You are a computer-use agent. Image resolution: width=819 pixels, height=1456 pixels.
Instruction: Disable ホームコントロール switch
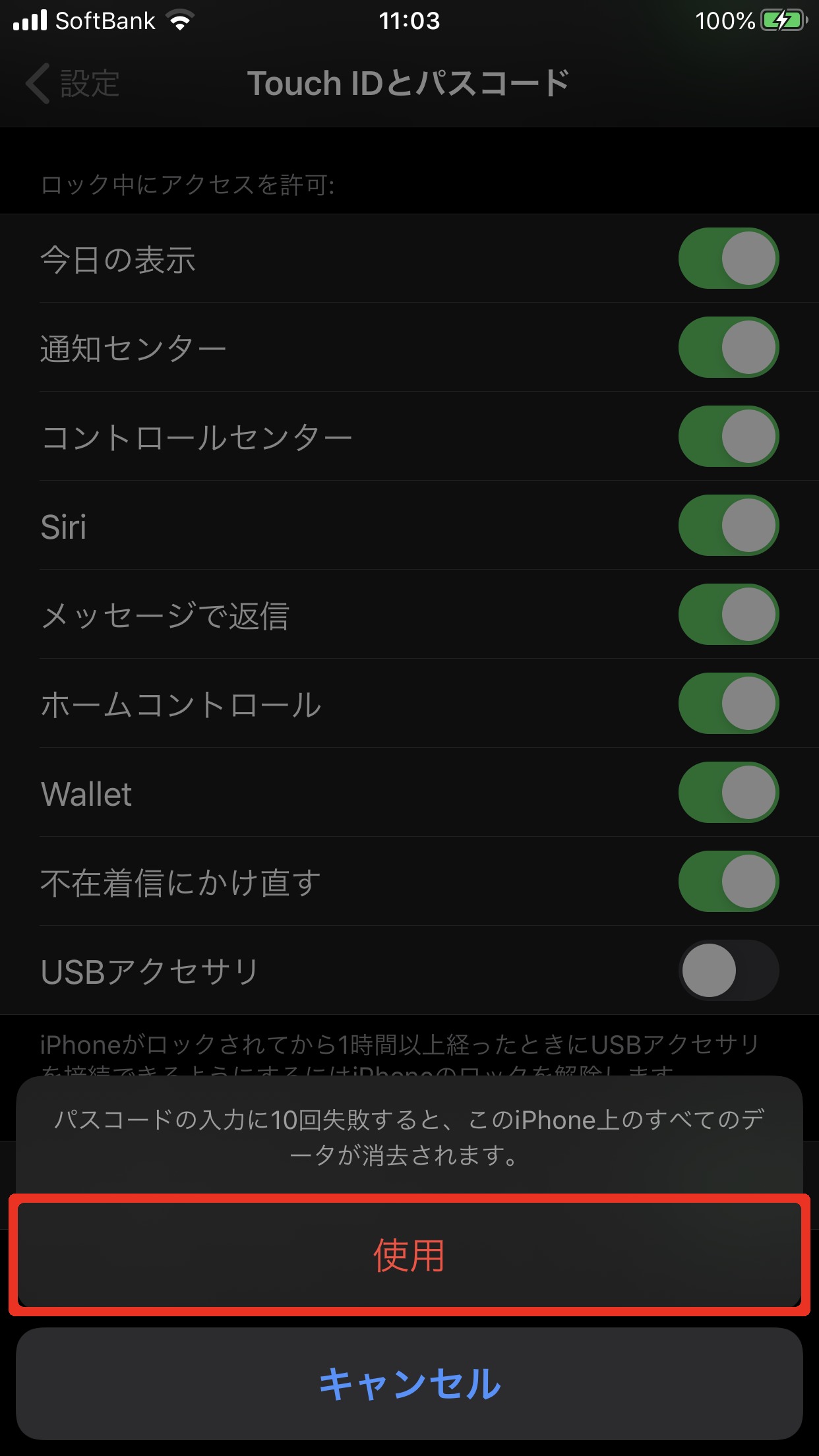pyautogui.click(x=728, y=704)
